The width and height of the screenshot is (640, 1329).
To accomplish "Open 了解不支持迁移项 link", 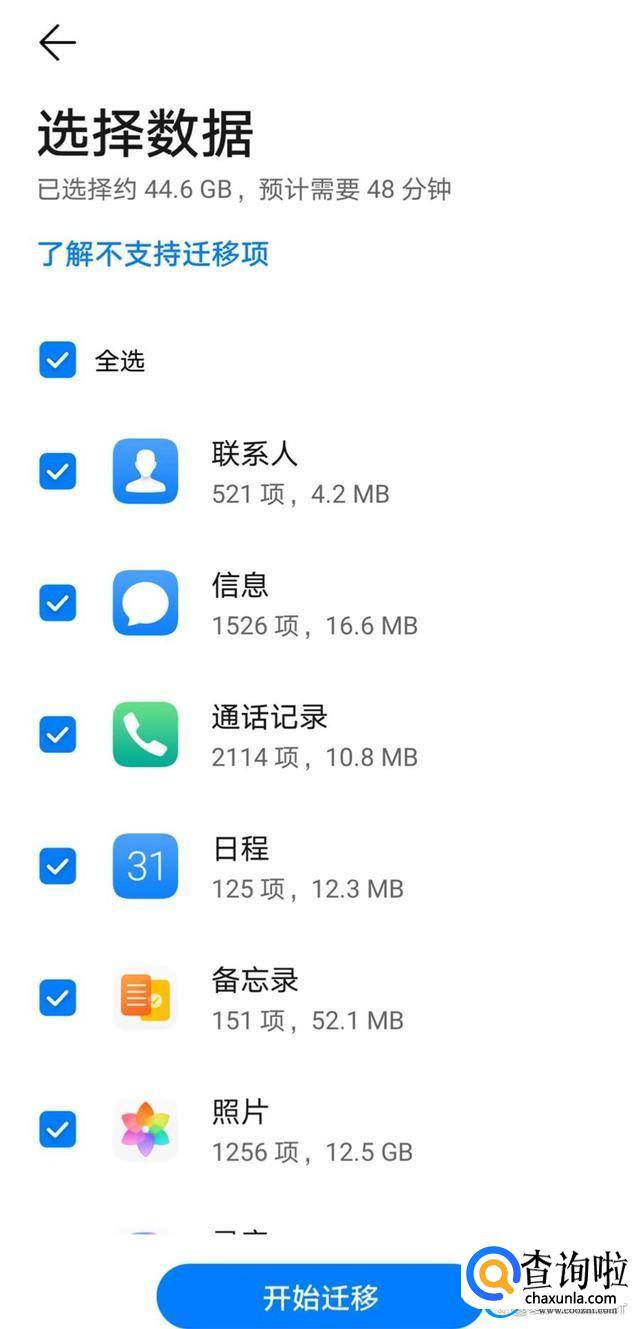I will 153,254.
